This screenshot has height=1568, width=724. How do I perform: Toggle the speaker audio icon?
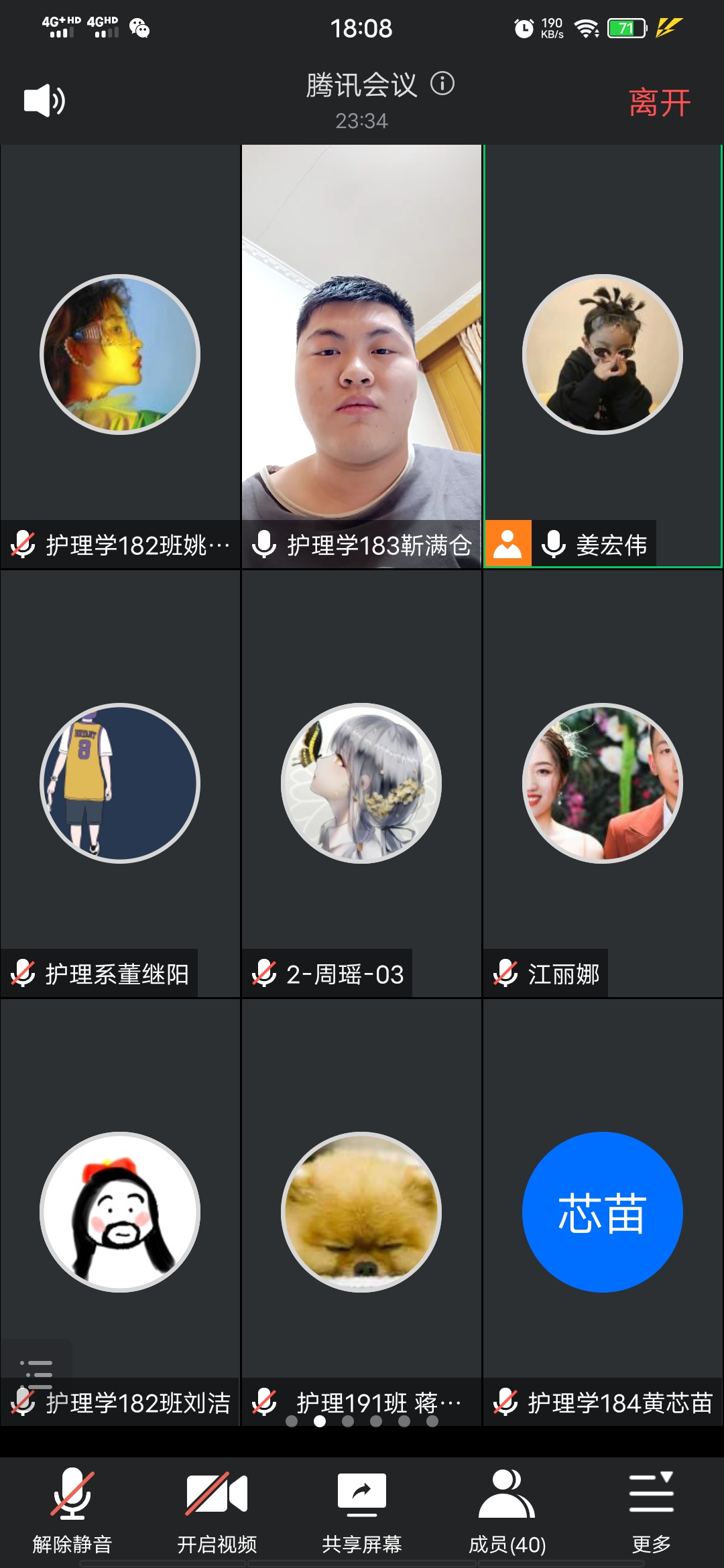click(44, 101)
